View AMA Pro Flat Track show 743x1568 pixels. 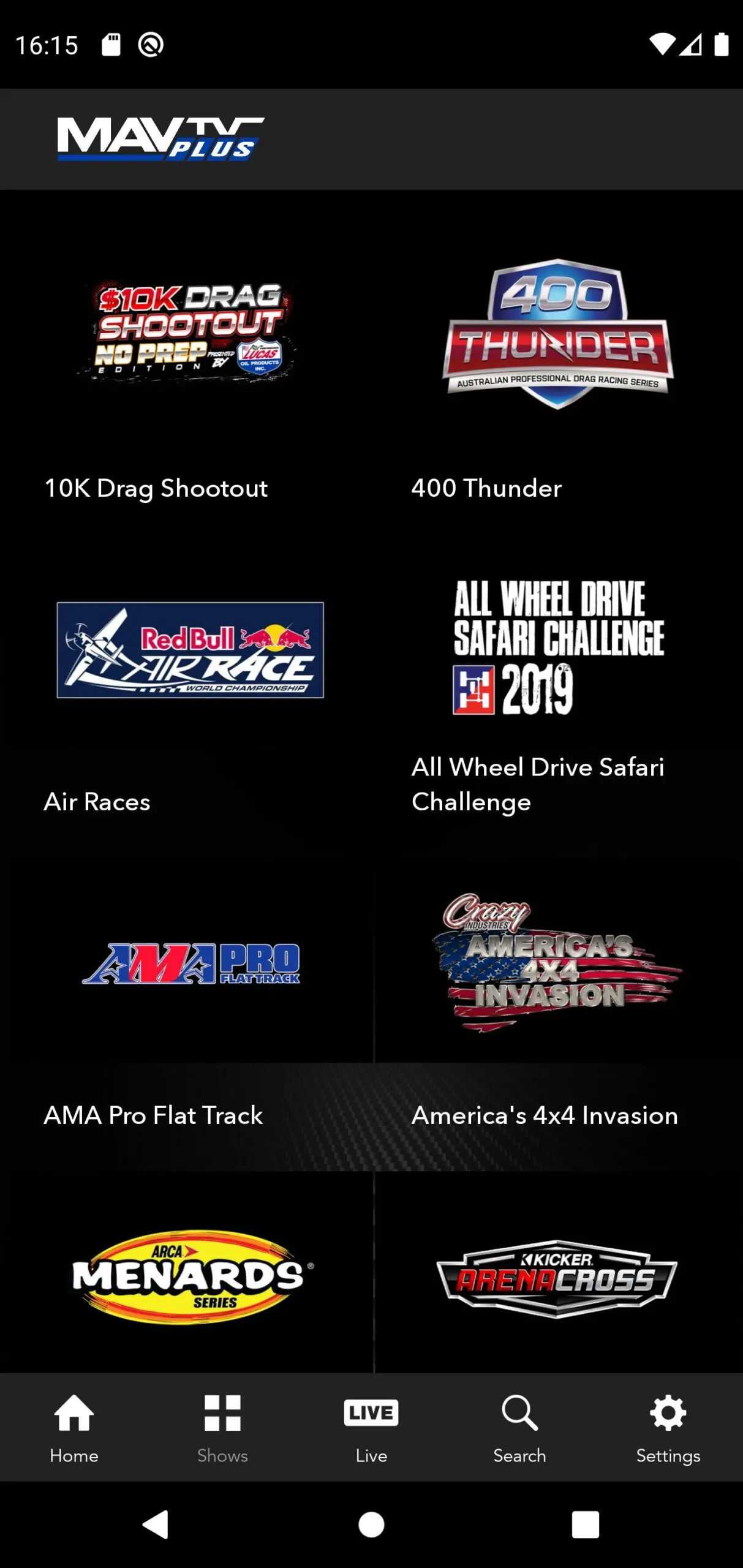pos(187,1014)
